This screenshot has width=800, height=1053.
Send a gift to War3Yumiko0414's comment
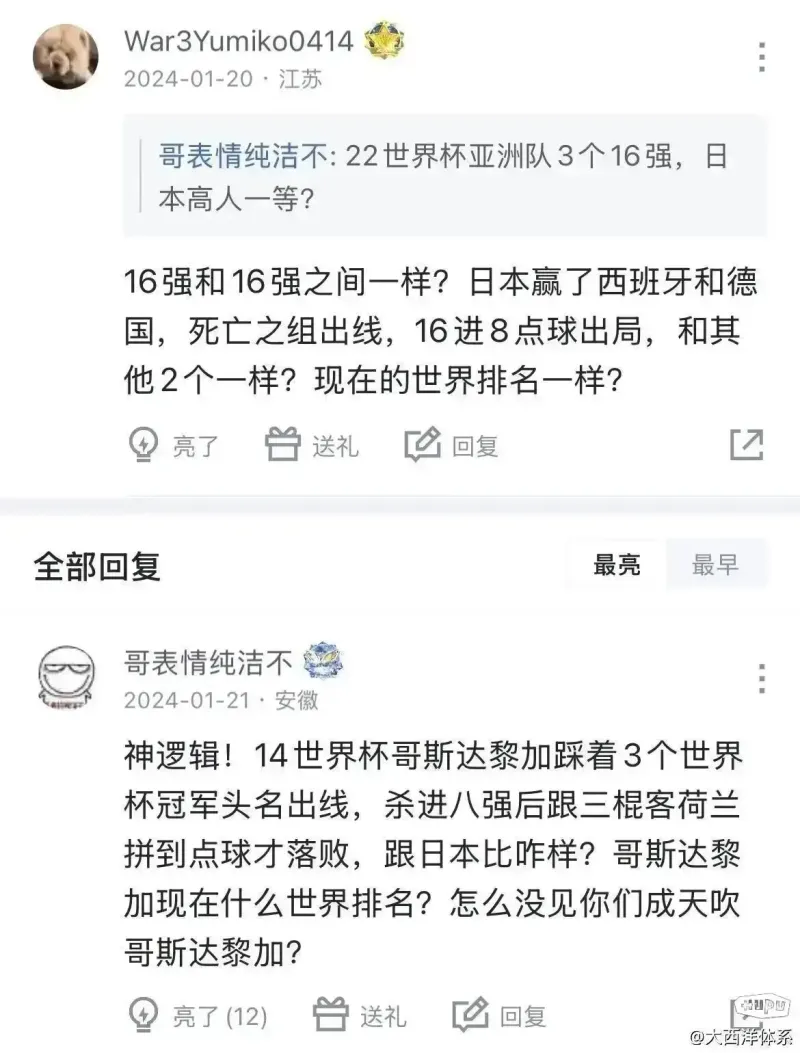pos(312,445)
